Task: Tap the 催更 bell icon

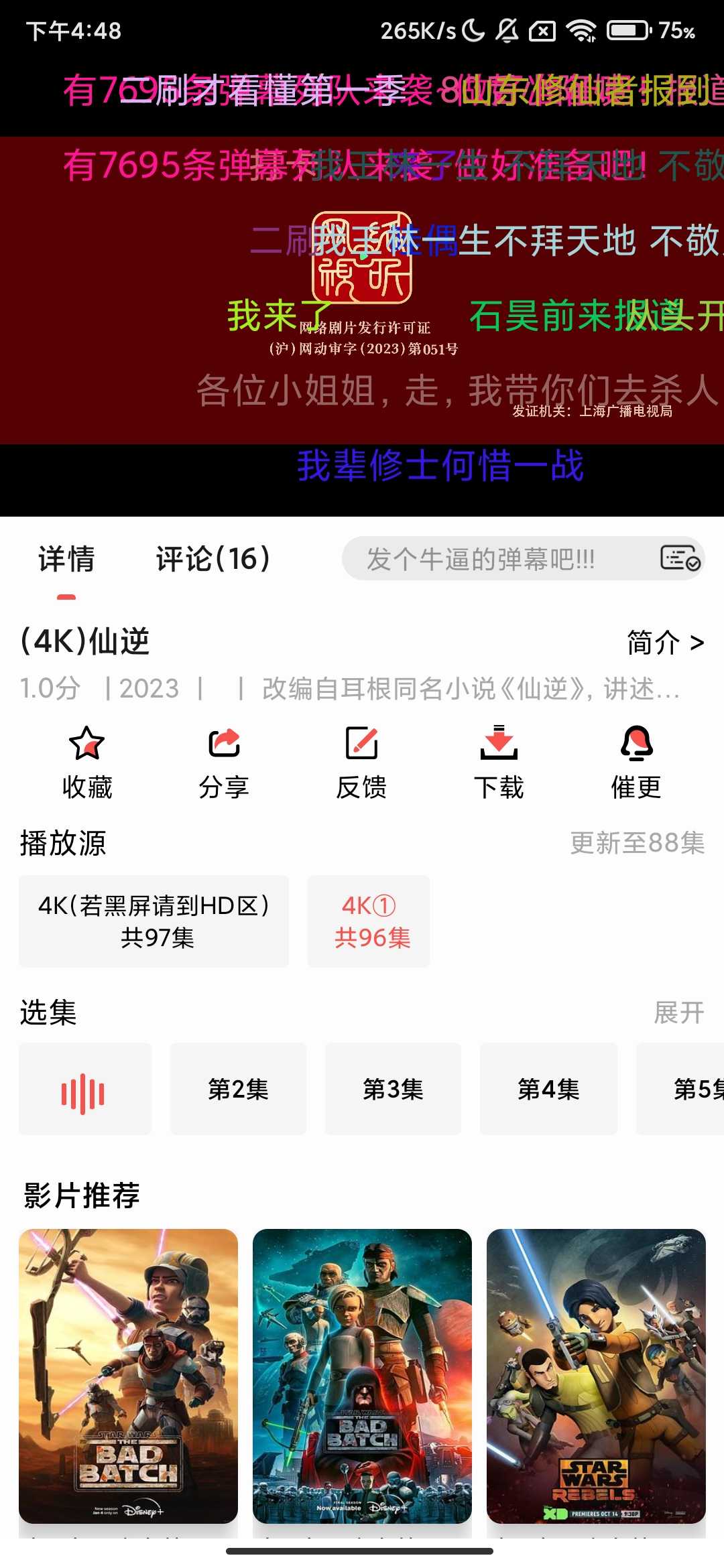Action: pos(636,743)
